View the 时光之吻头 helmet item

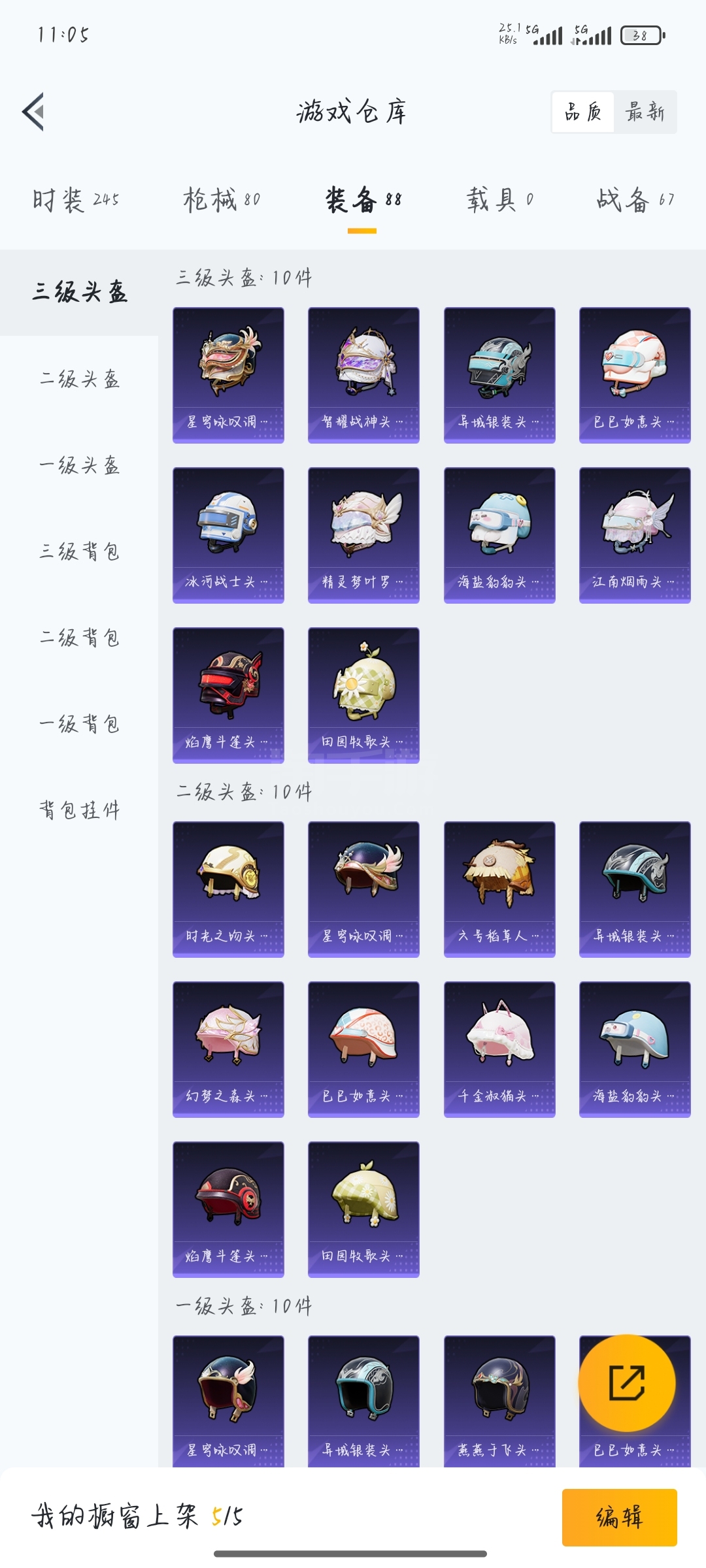[x=228, y=889]
